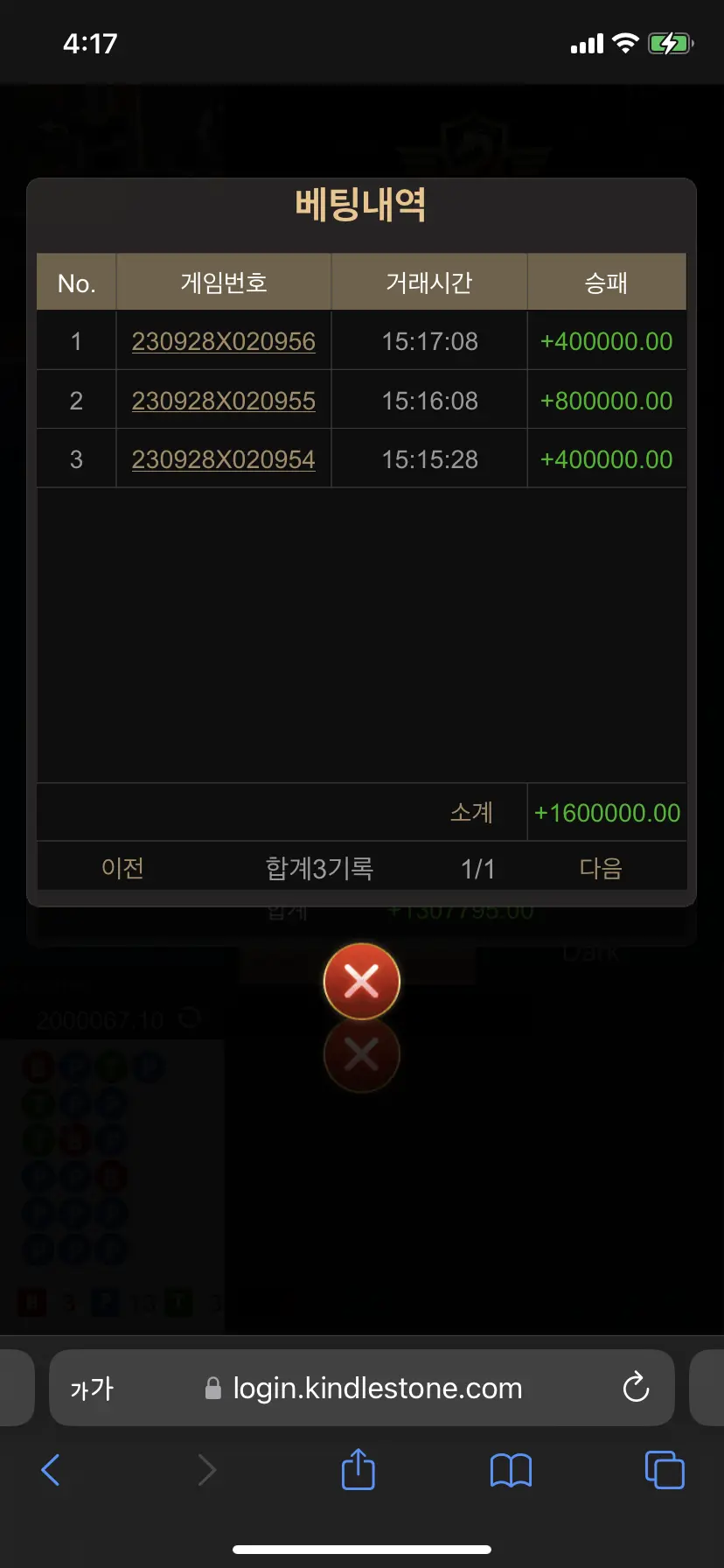Go to previous page with 이전
Image resolution: width=724 pixels, height=1568 pixels.
pyautogui.click(x=122, y=868)
